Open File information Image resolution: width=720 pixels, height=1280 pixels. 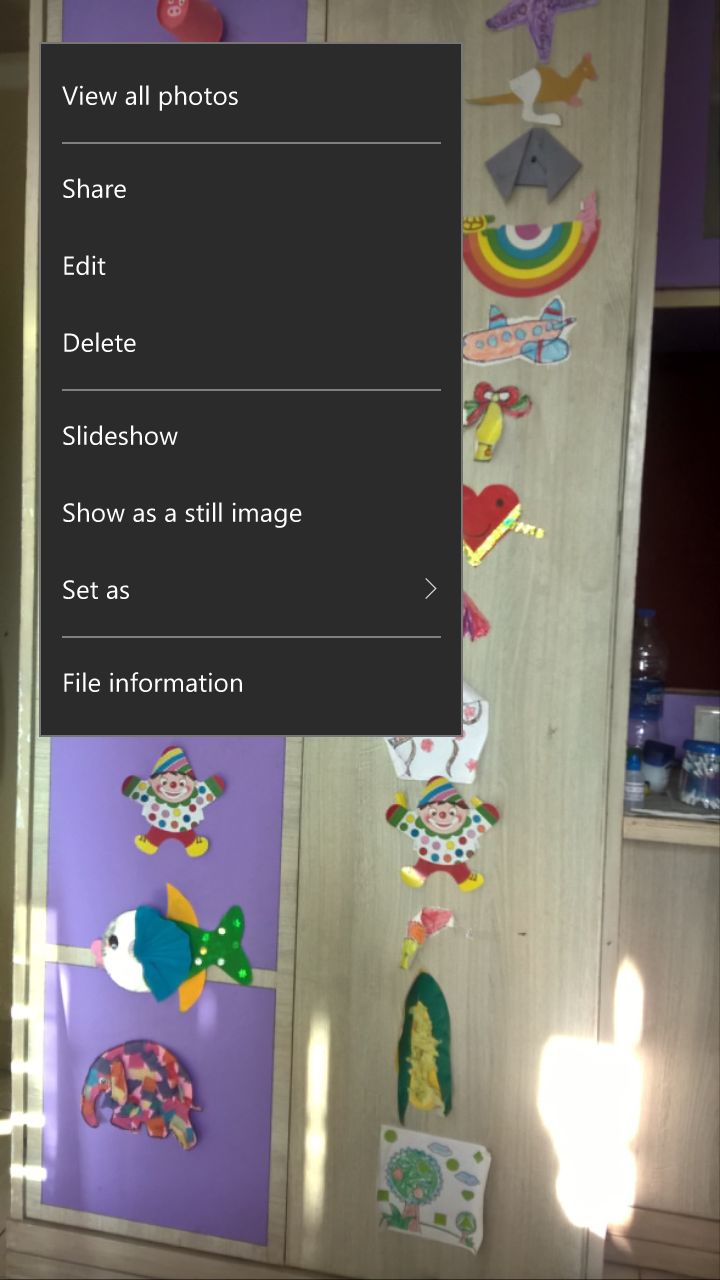250,683
